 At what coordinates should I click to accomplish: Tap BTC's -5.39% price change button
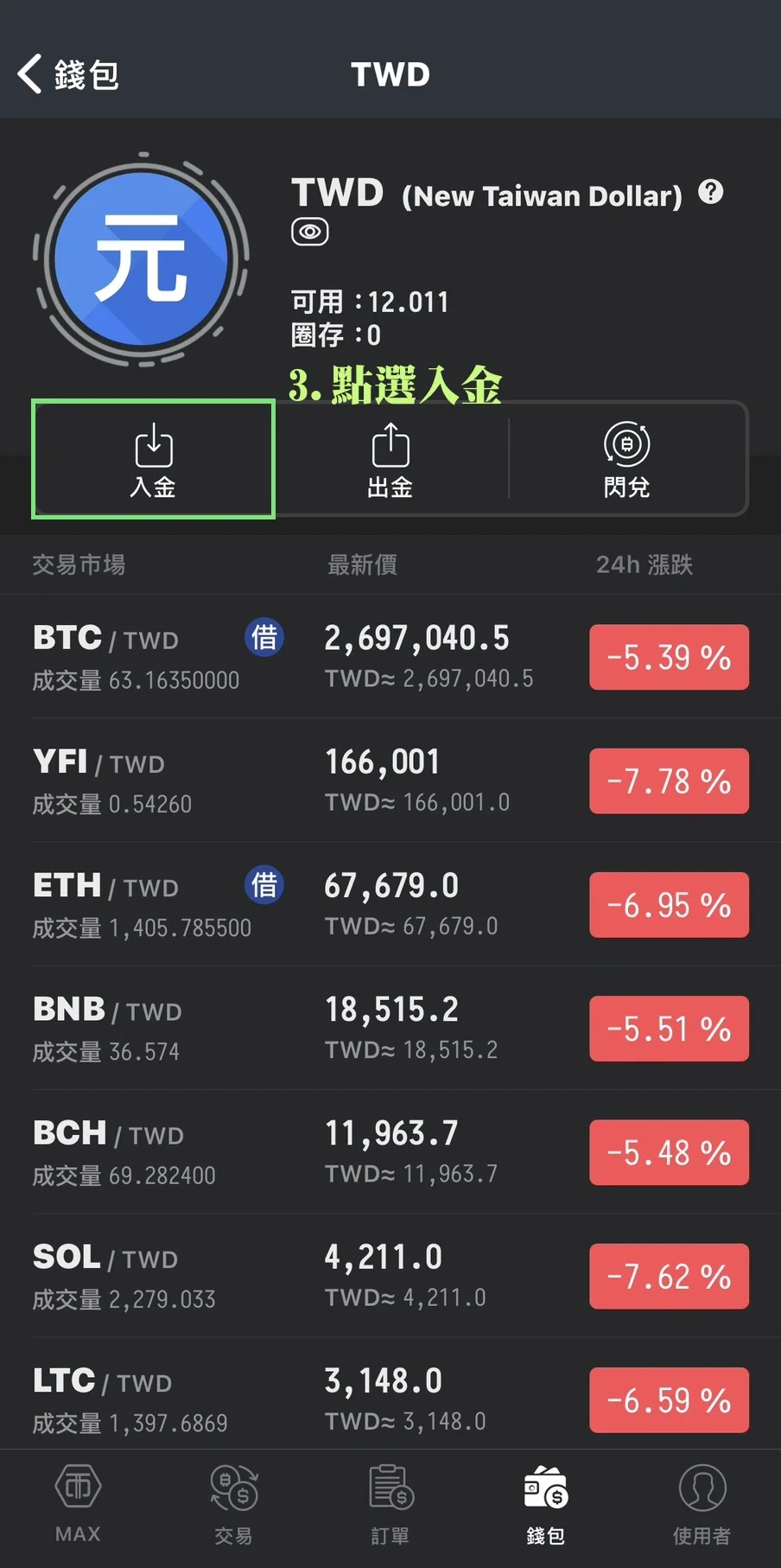click(669, 658)
